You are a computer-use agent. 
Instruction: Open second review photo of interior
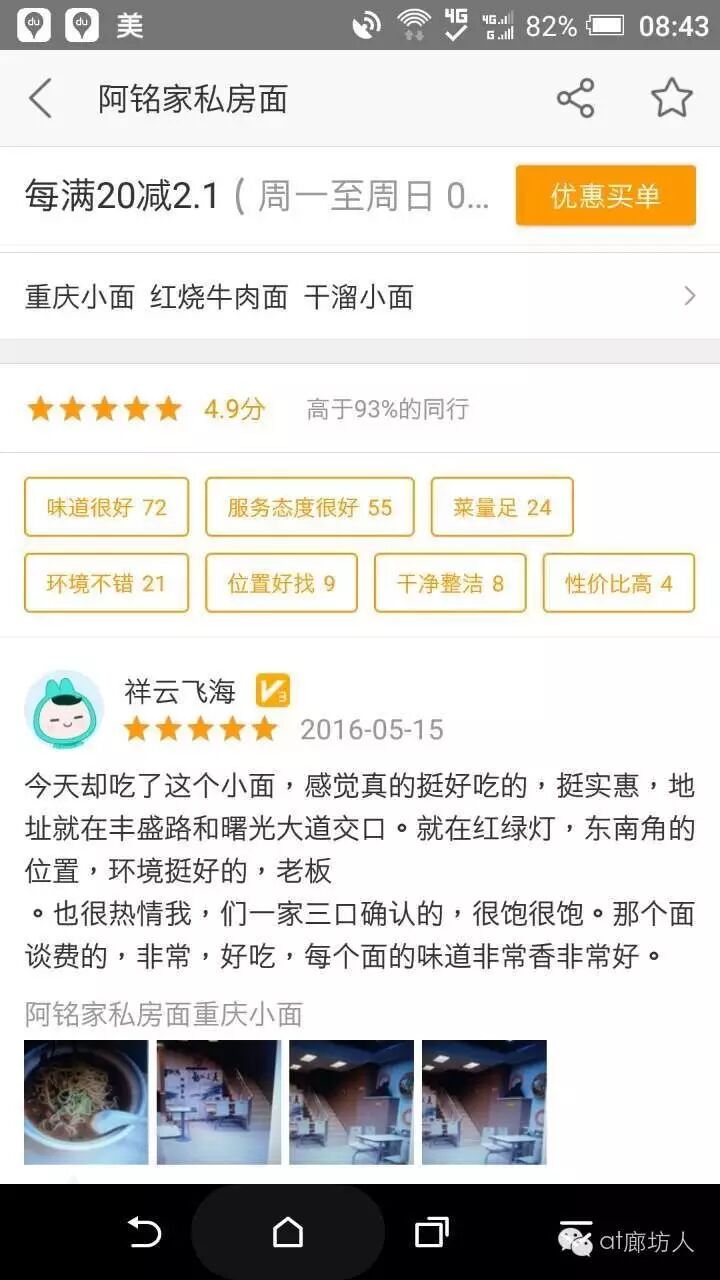click(x=219, y=1102)
